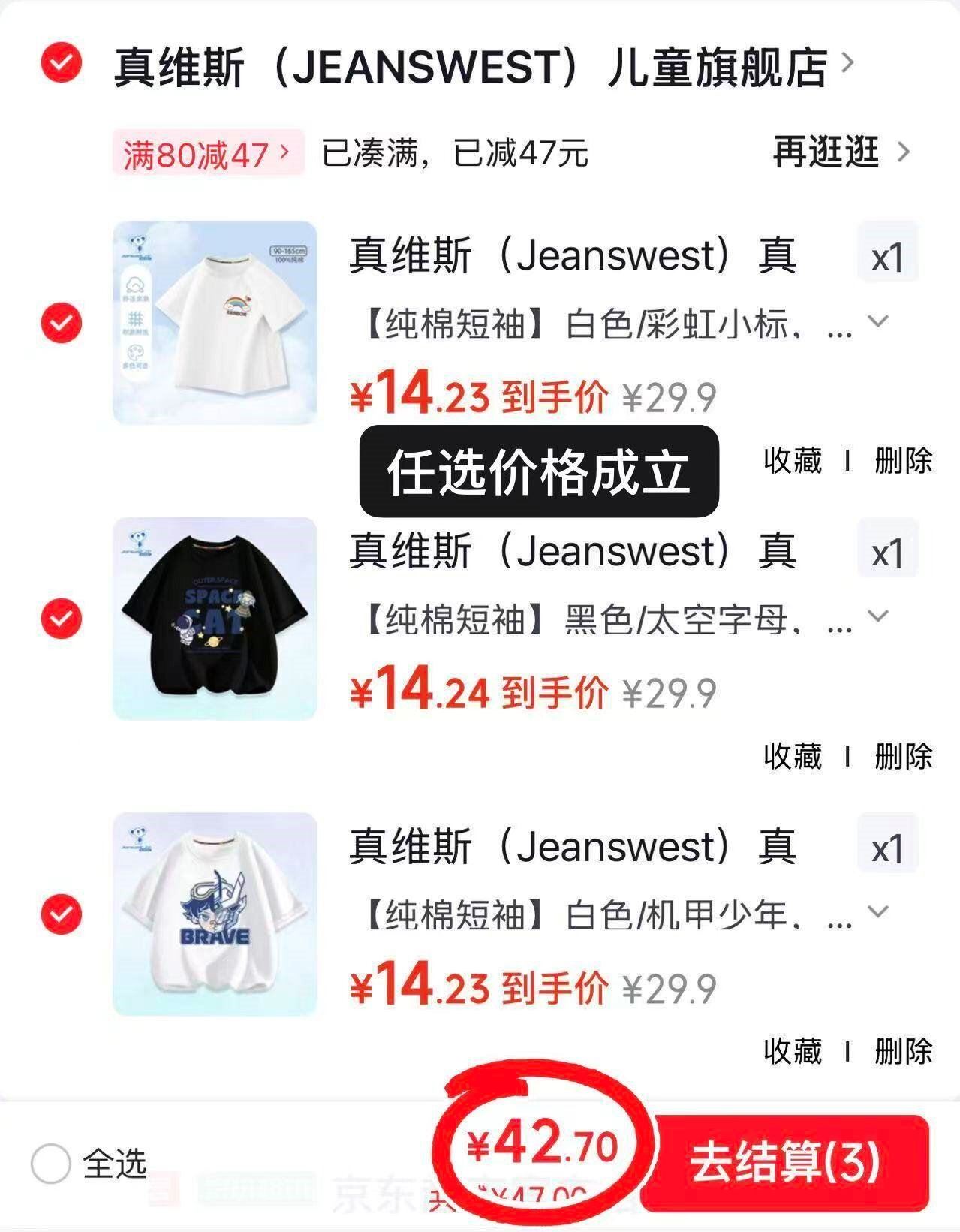The image size is (960, 1232).
Task: Delete the 黑色/太空字母 T-shirt from cart
Action: pos(902,756)
